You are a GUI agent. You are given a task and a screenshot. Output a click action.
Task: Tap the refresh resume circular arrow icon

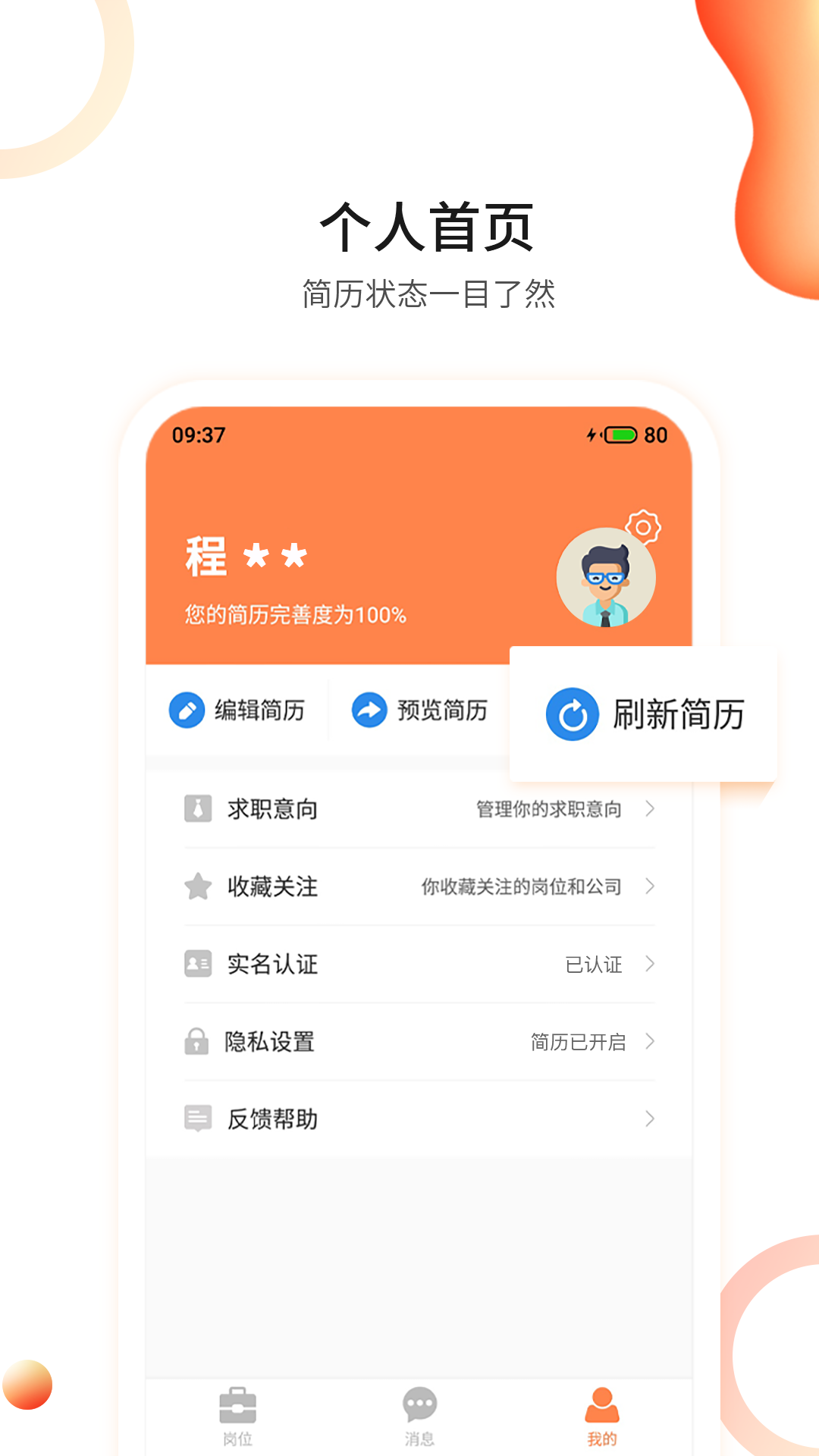point(570,713)
